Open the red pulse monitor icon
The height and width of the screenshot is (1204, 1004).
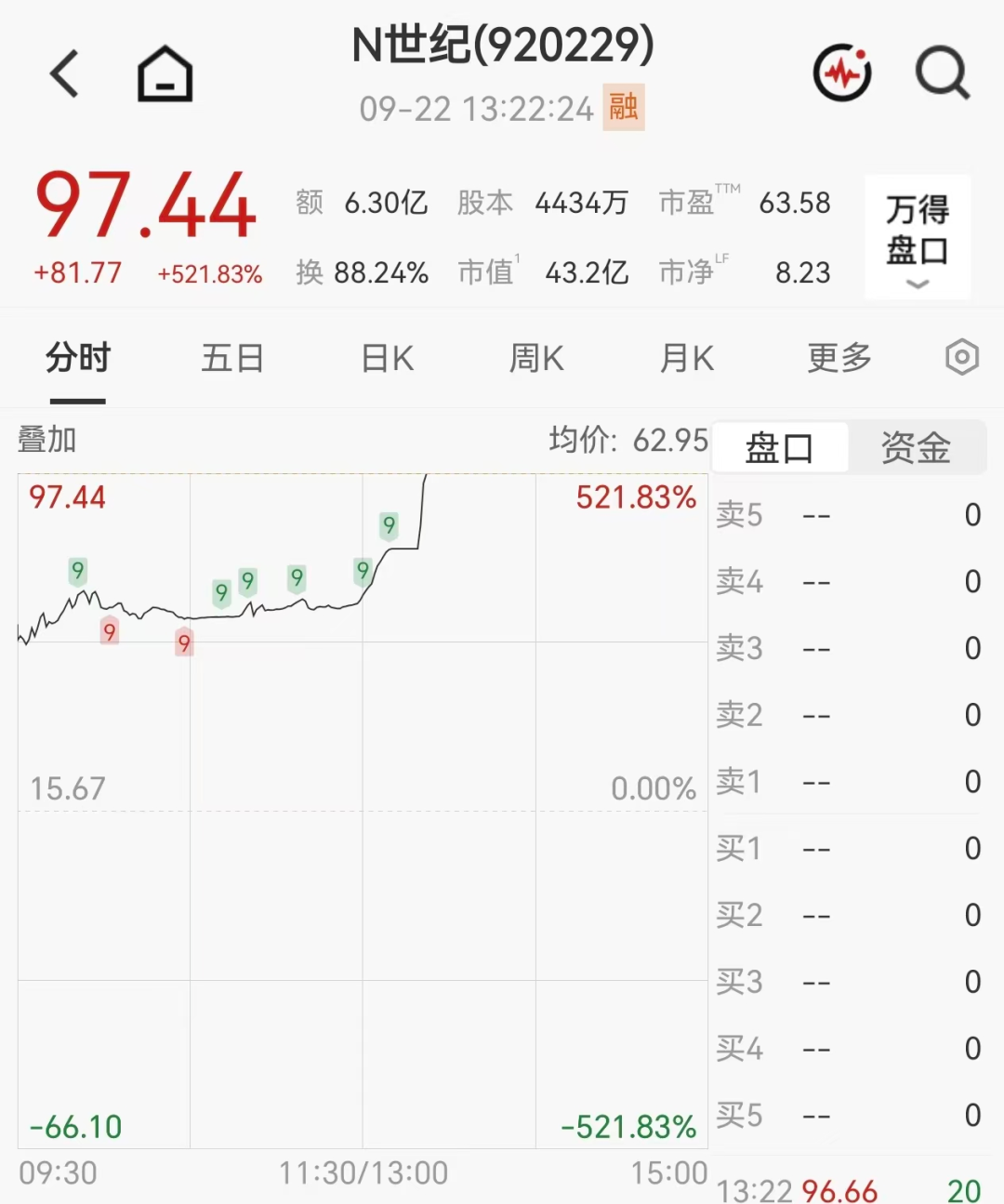[842, 73]
